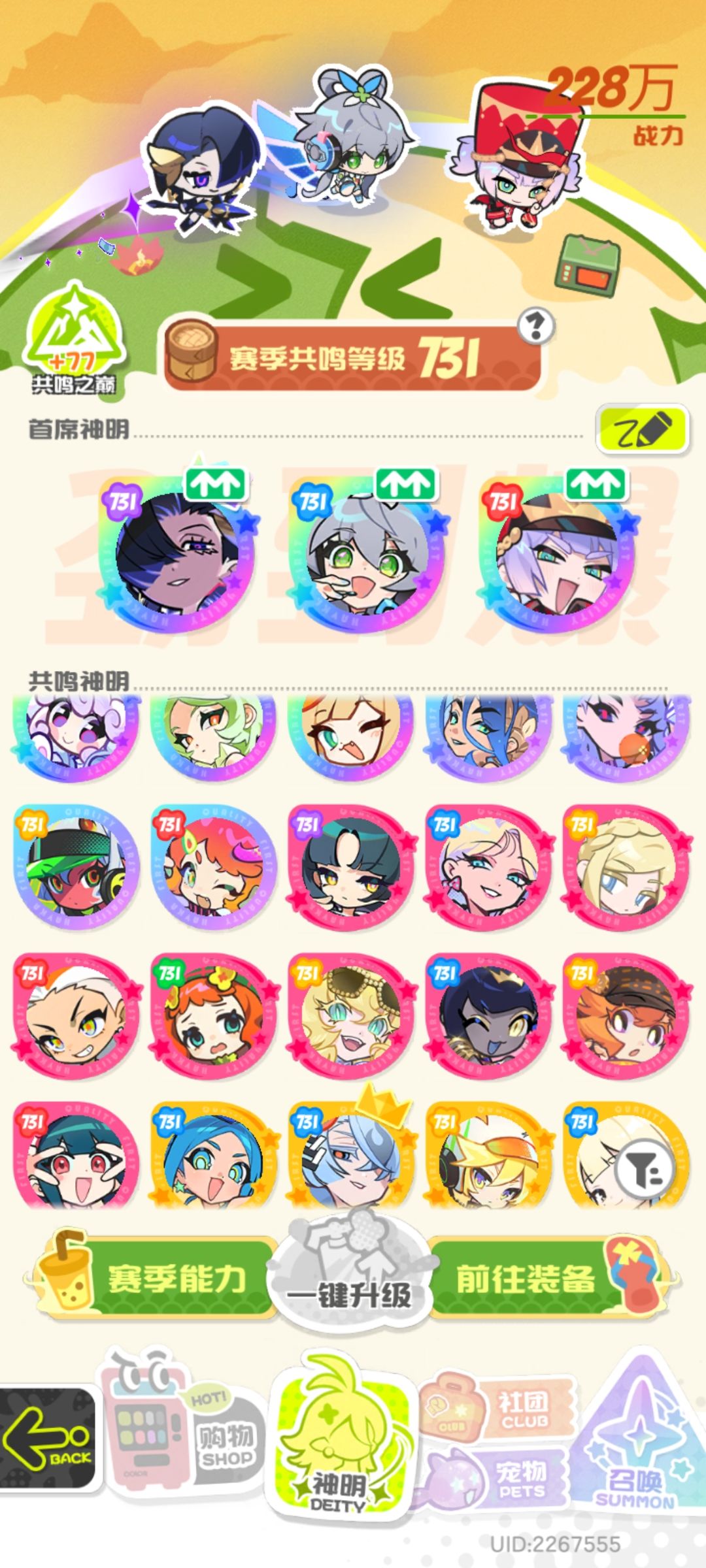Open the 共鸣之巅 badge
The image size is (706, 1568).
pyautogui.click(x=75, y=340)
